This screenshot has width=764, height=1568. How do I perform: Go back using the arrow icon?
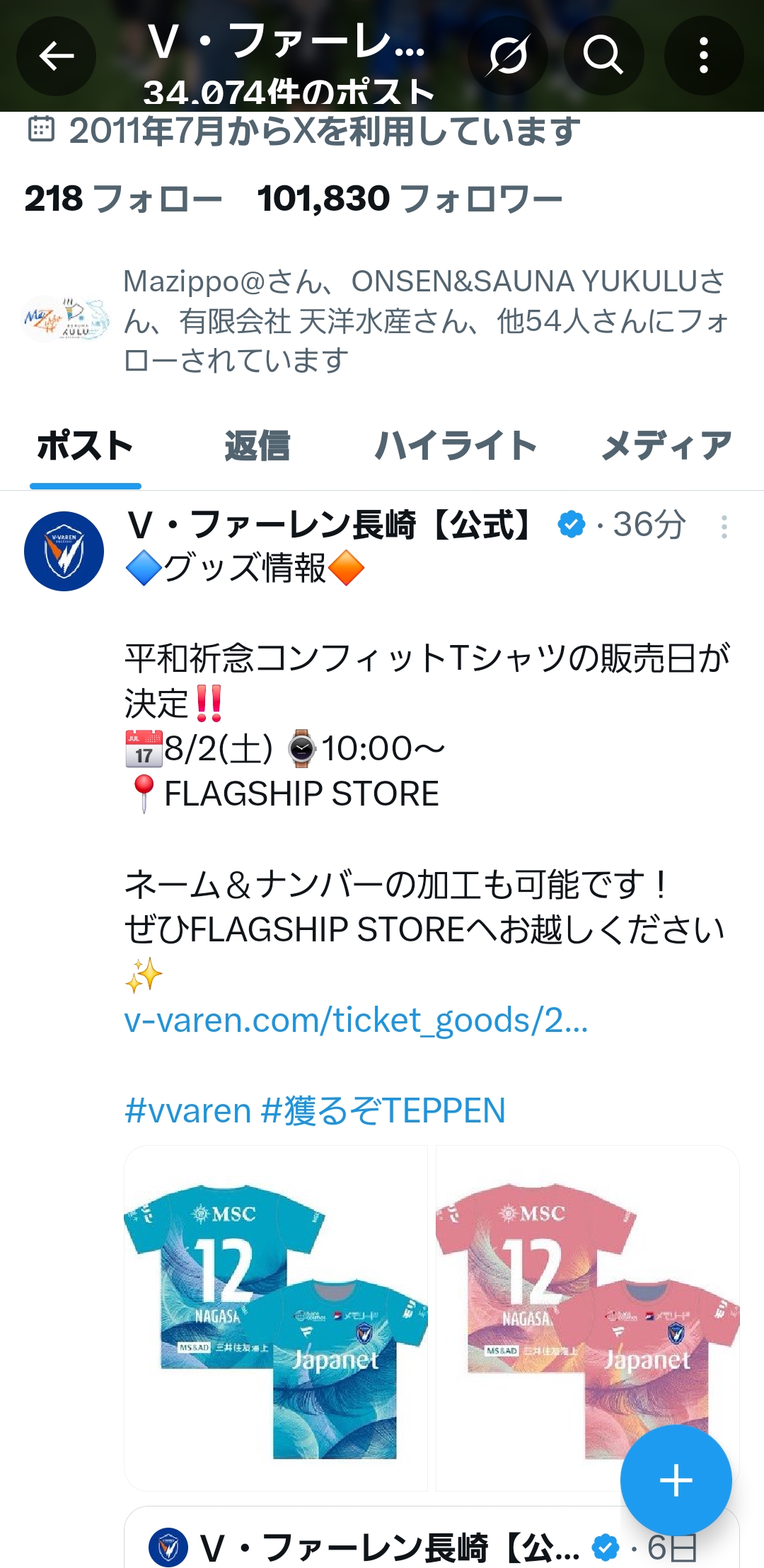pos(57,56)
